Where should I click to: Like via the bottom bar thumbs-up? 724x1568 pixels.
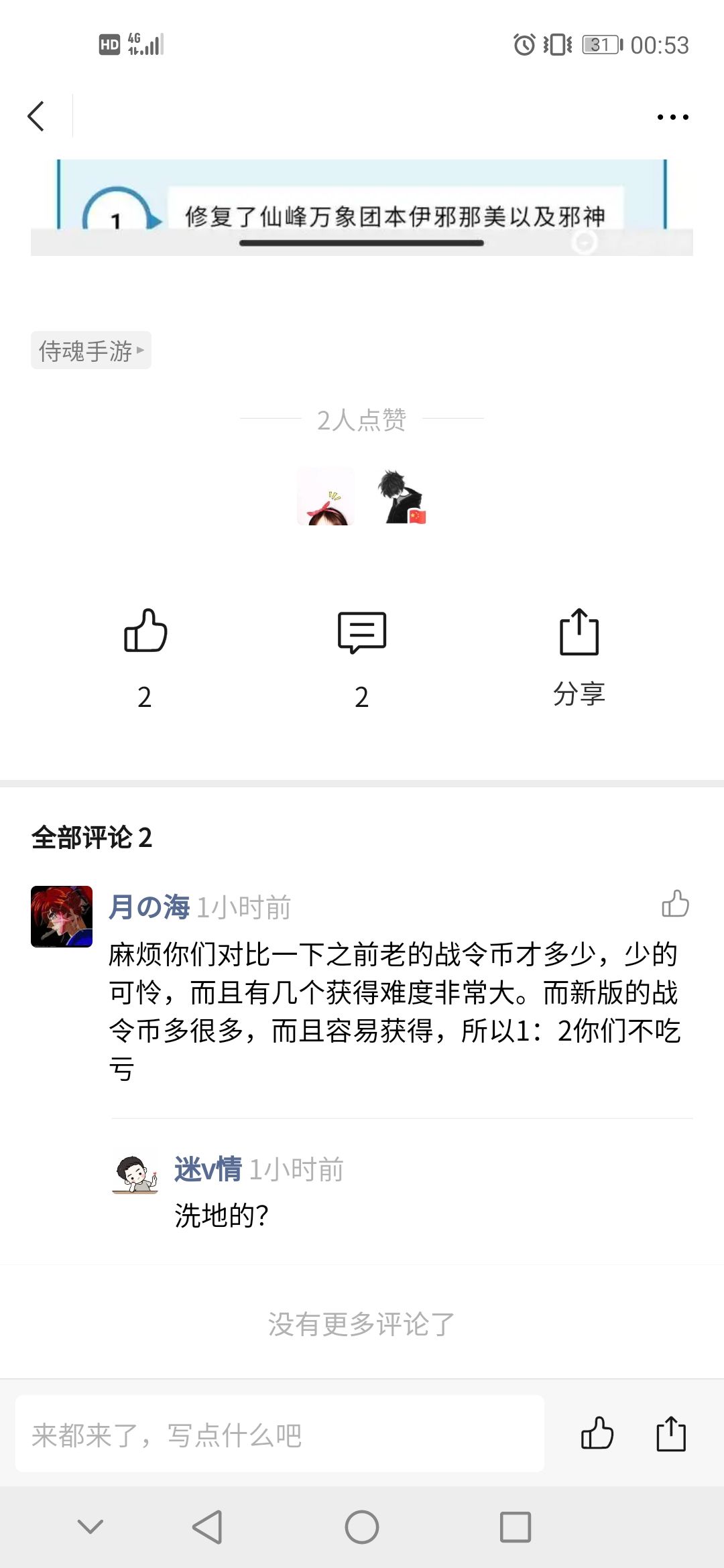pos(597,1433)
